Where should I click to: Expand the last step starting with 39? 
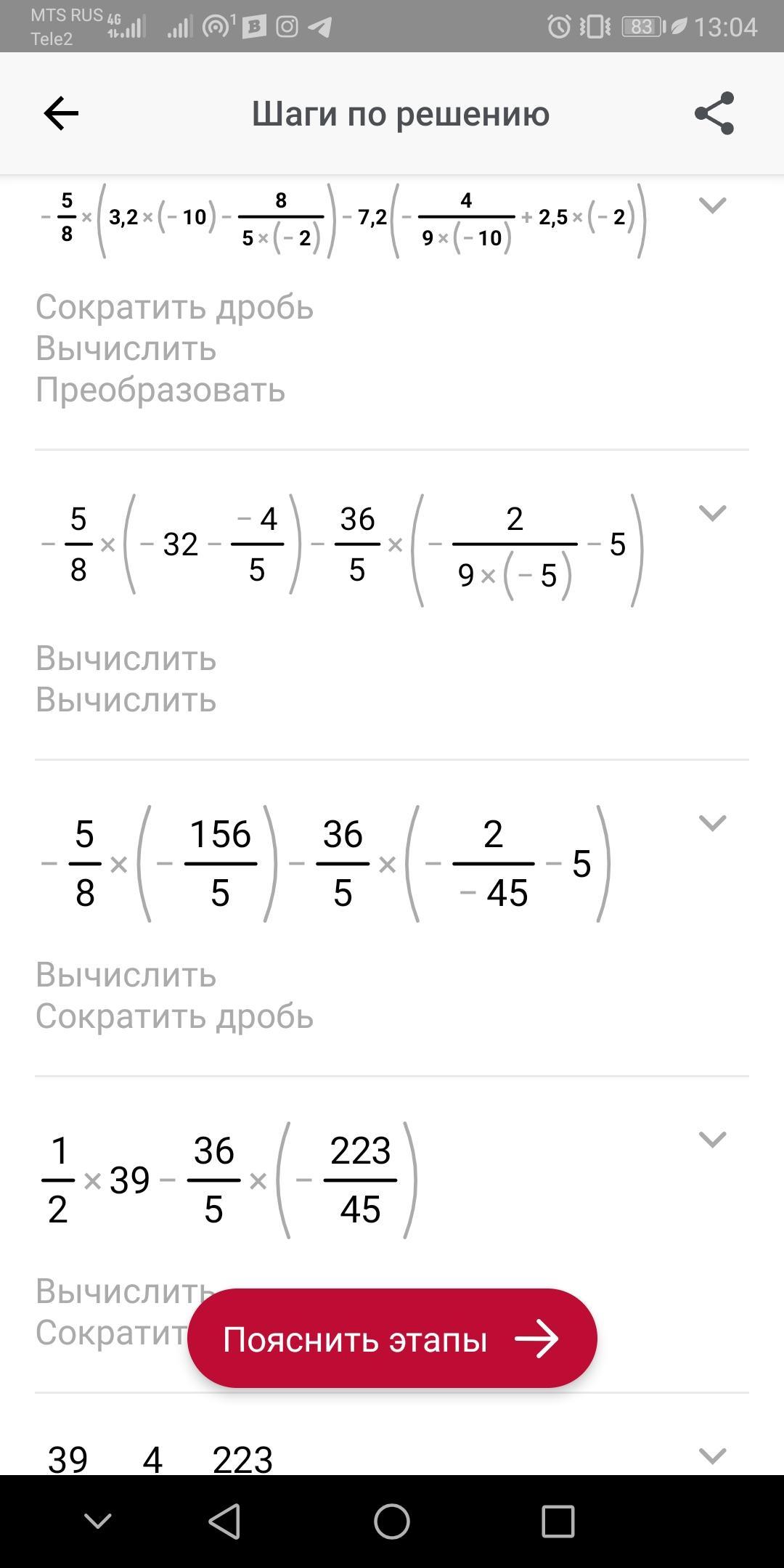coord(712,1455)
